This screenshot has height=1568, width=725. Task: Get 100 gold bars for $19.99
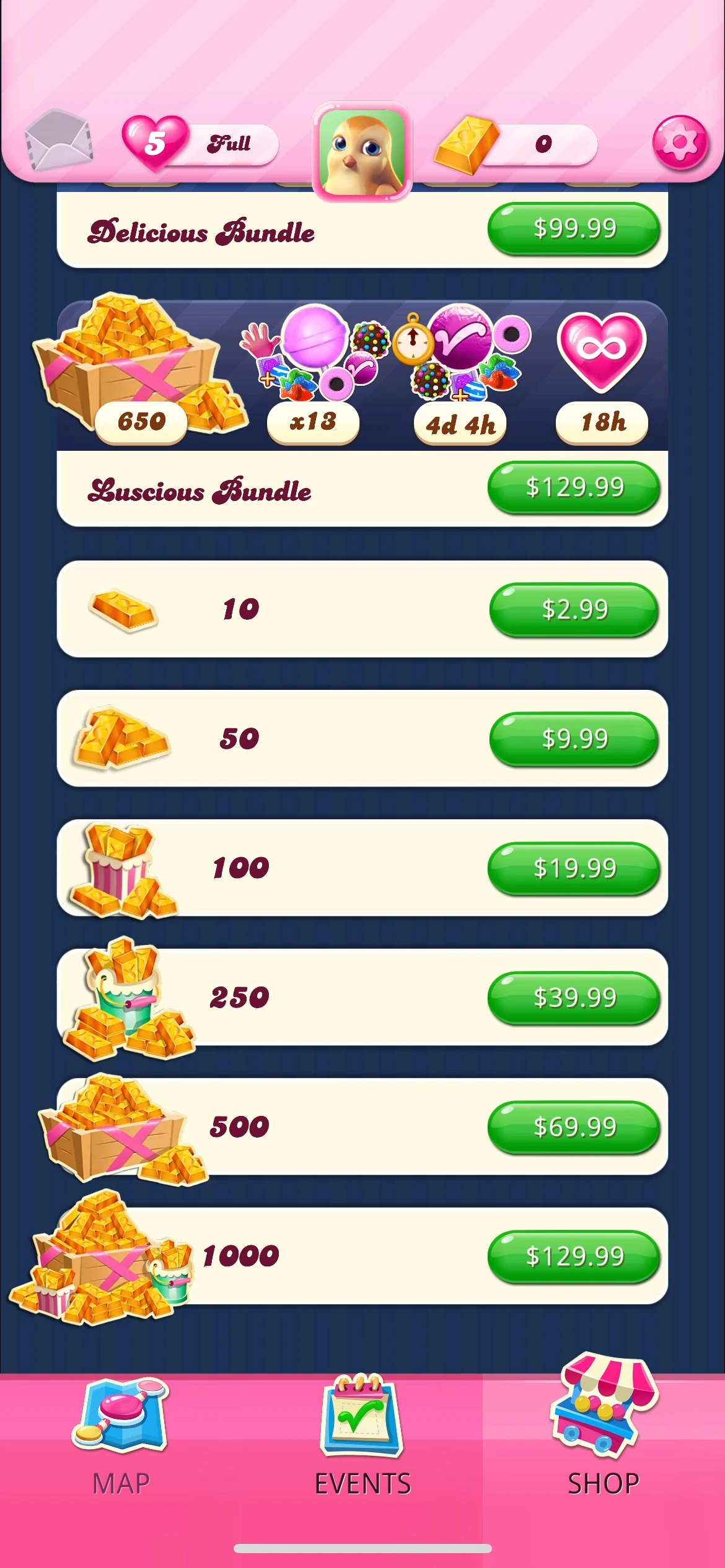tap(574, 868)
